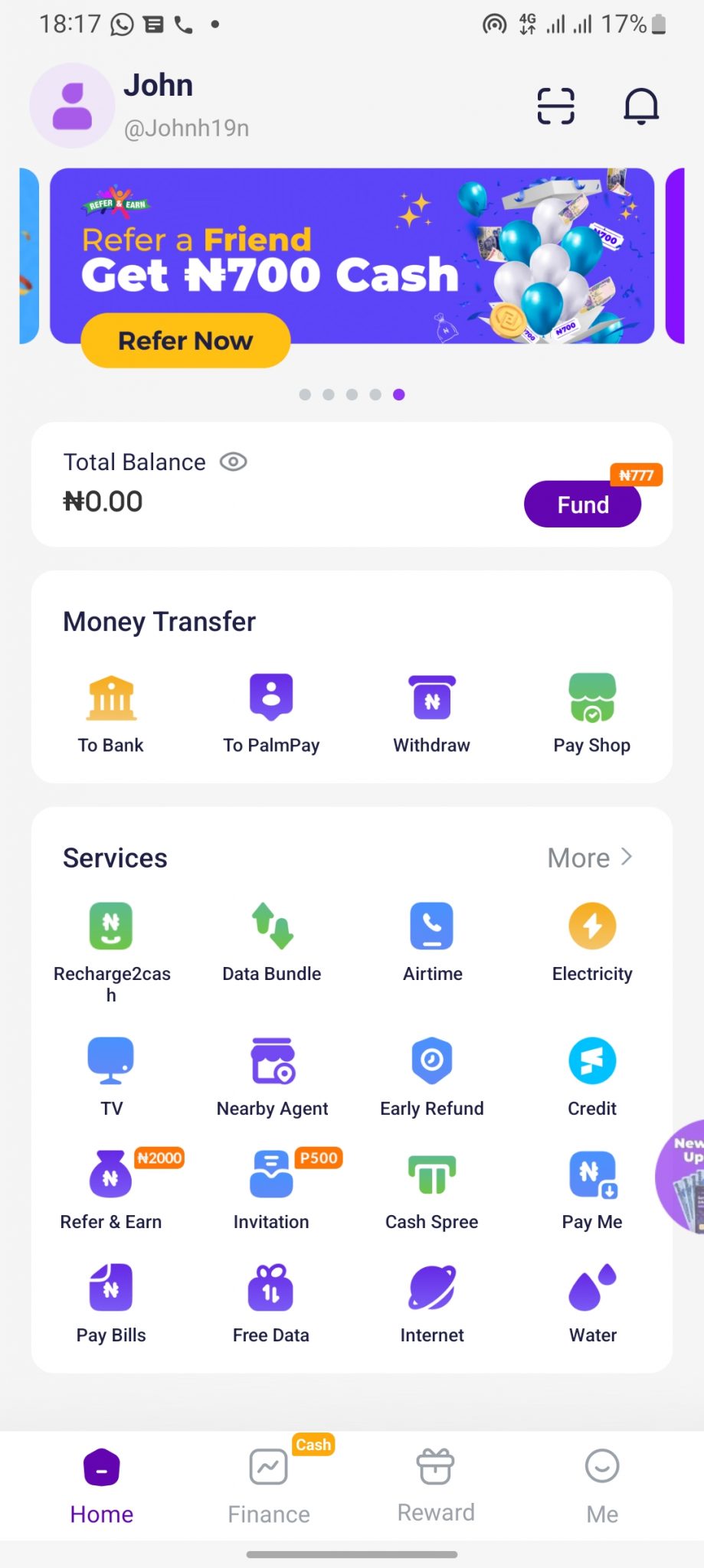
Task: Select To Bank transfer
Action: click(x=111, y=713)
